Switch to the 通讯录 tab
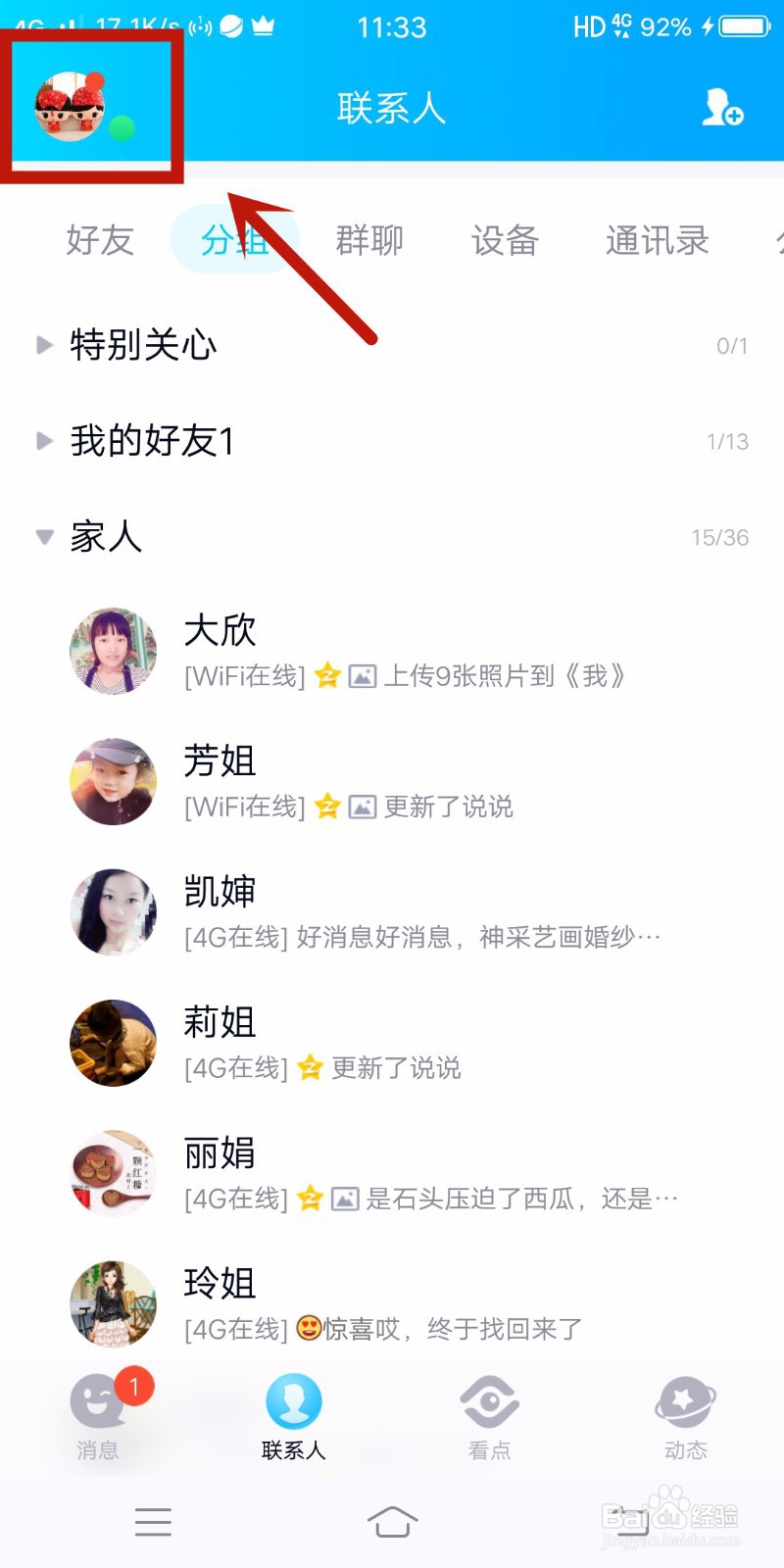 (x=657, y=240)
